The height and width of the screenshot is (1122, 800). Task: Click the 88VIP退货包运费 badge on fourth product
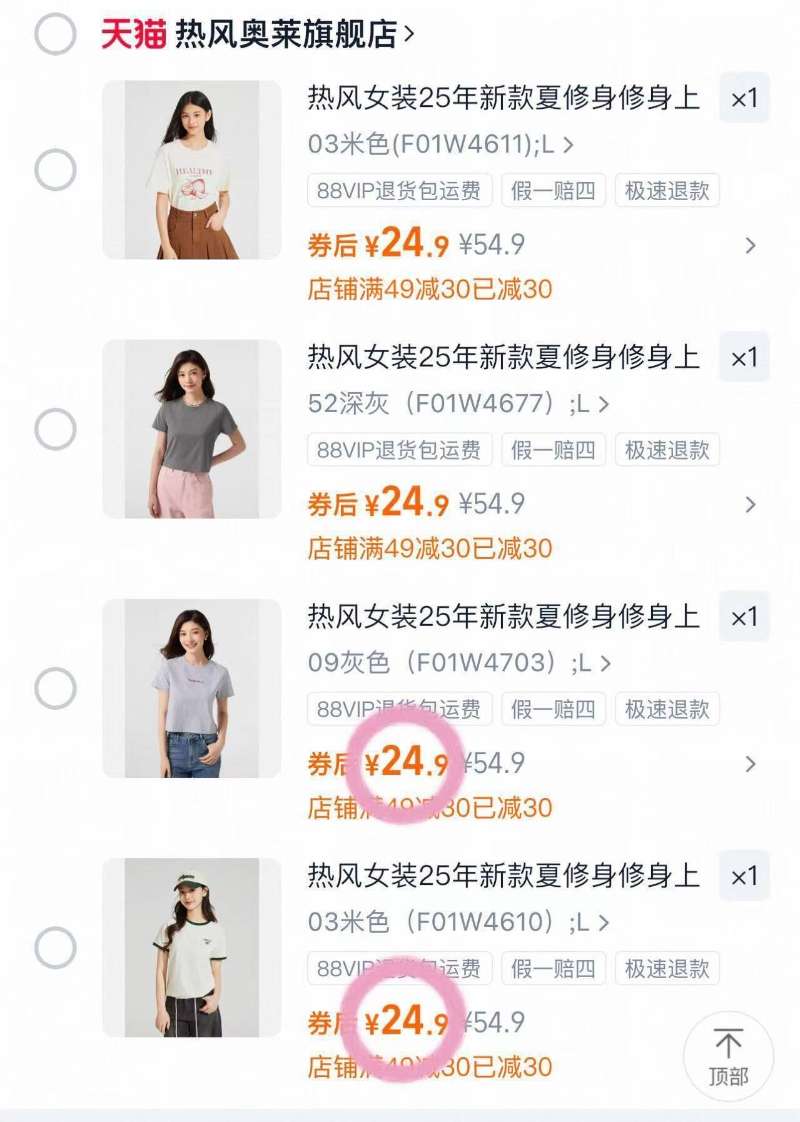400,968
